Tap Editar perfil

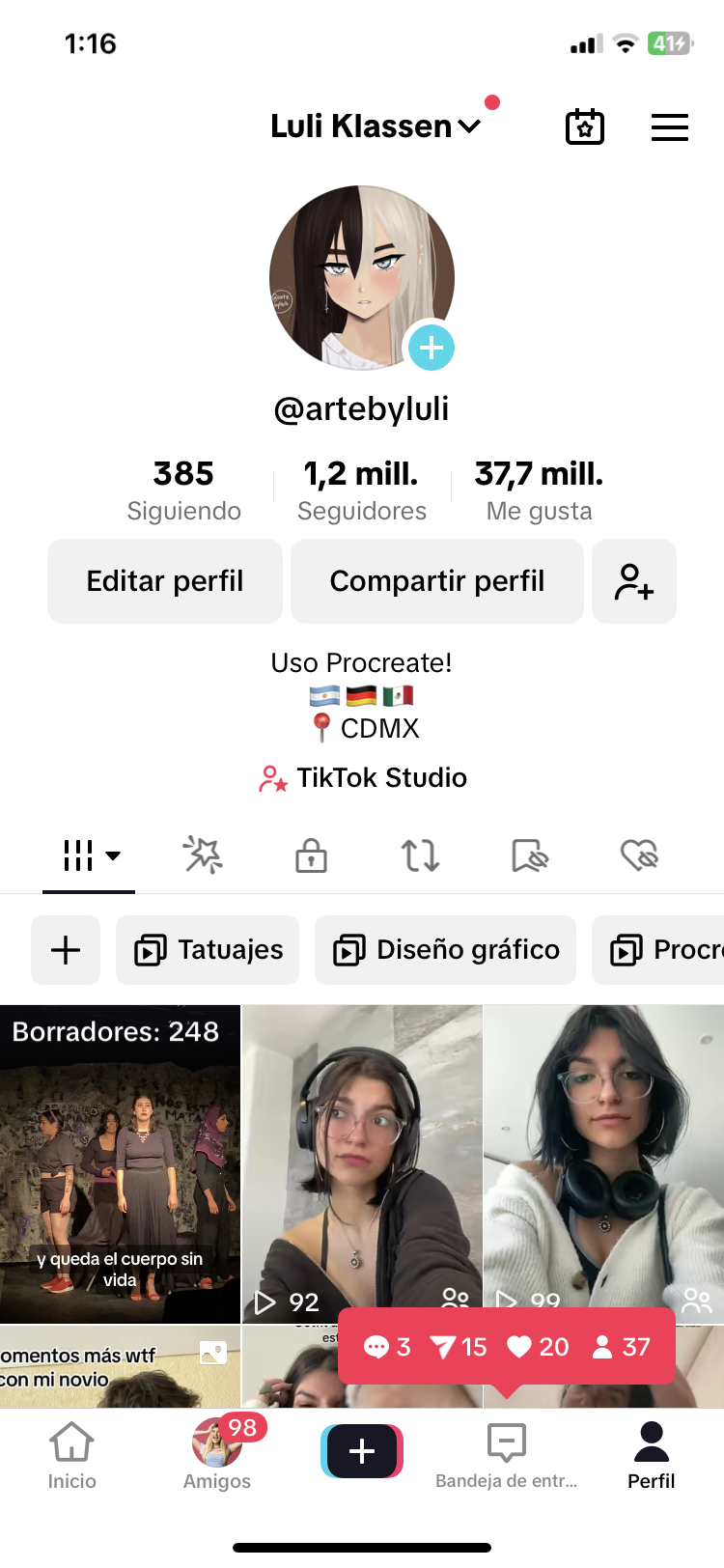pyautogui.click(x=165, y=581)
